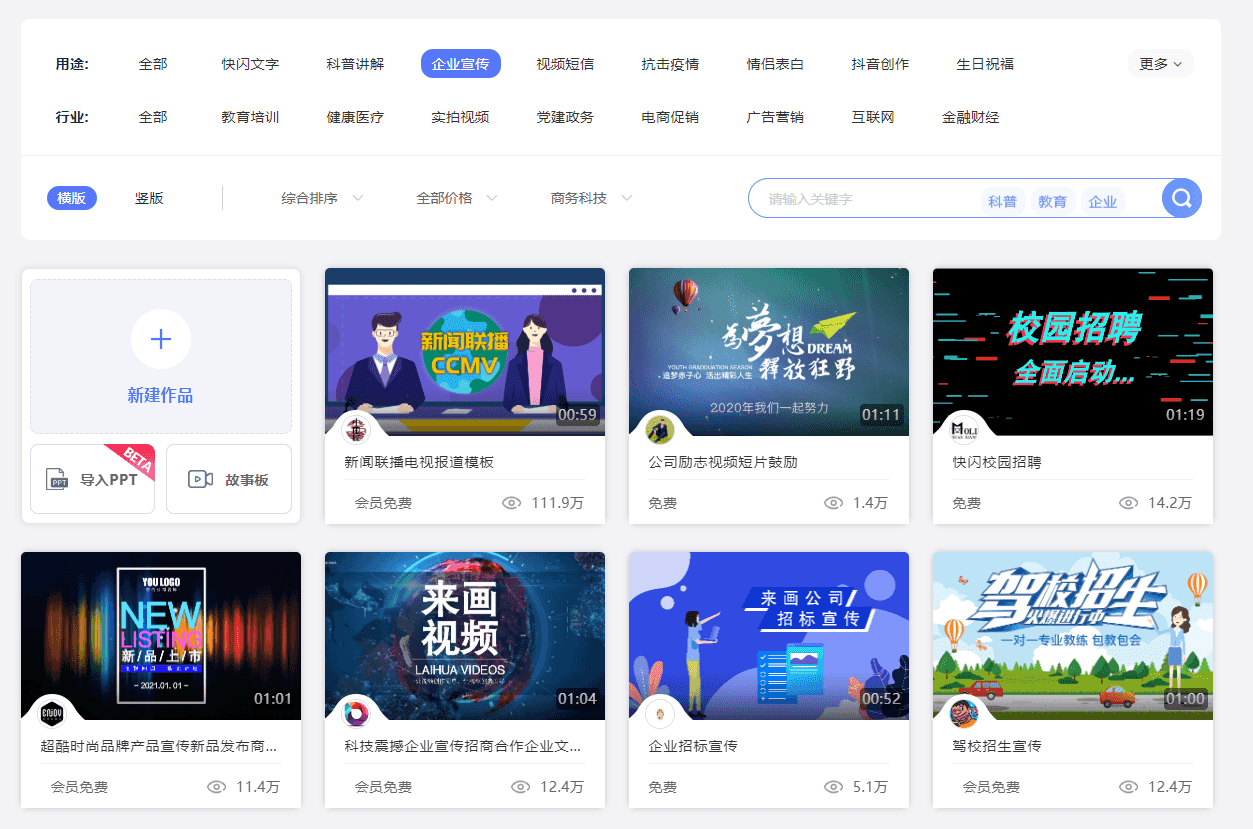
Task: Open the 全部价格 price dropdown
Action: [x=456, y=198]
